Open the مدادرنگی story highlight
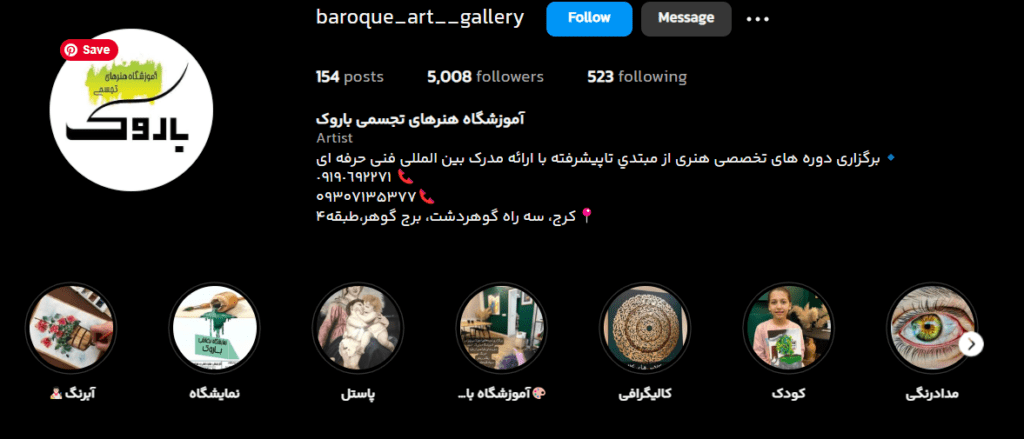The width and height of the screenshot is (1024, 439). [x=931, y=329]
